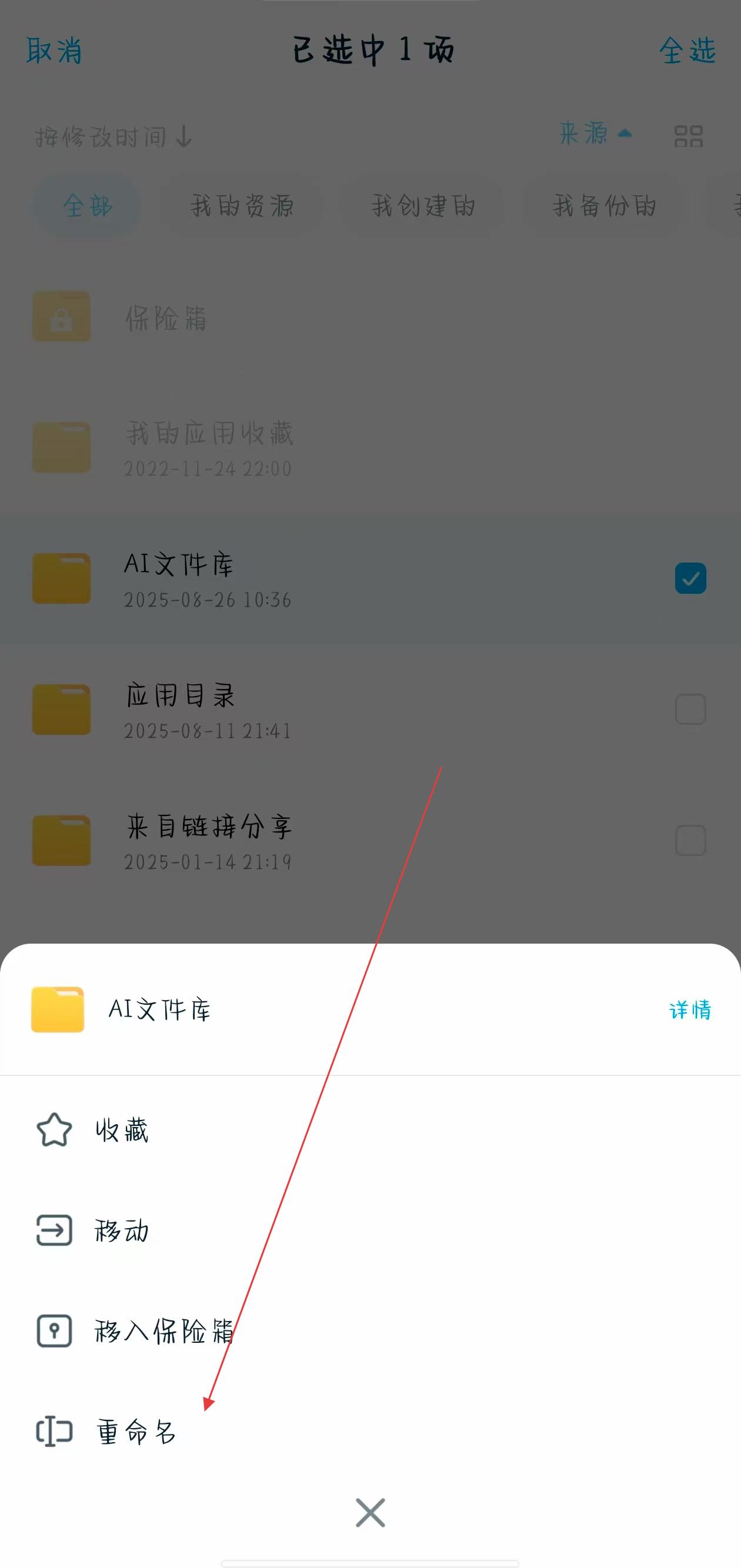This screenshot has width=741, height=1568.
Task: Check the 来自链接分享 folder checkbox
Action: pos(690,841)
